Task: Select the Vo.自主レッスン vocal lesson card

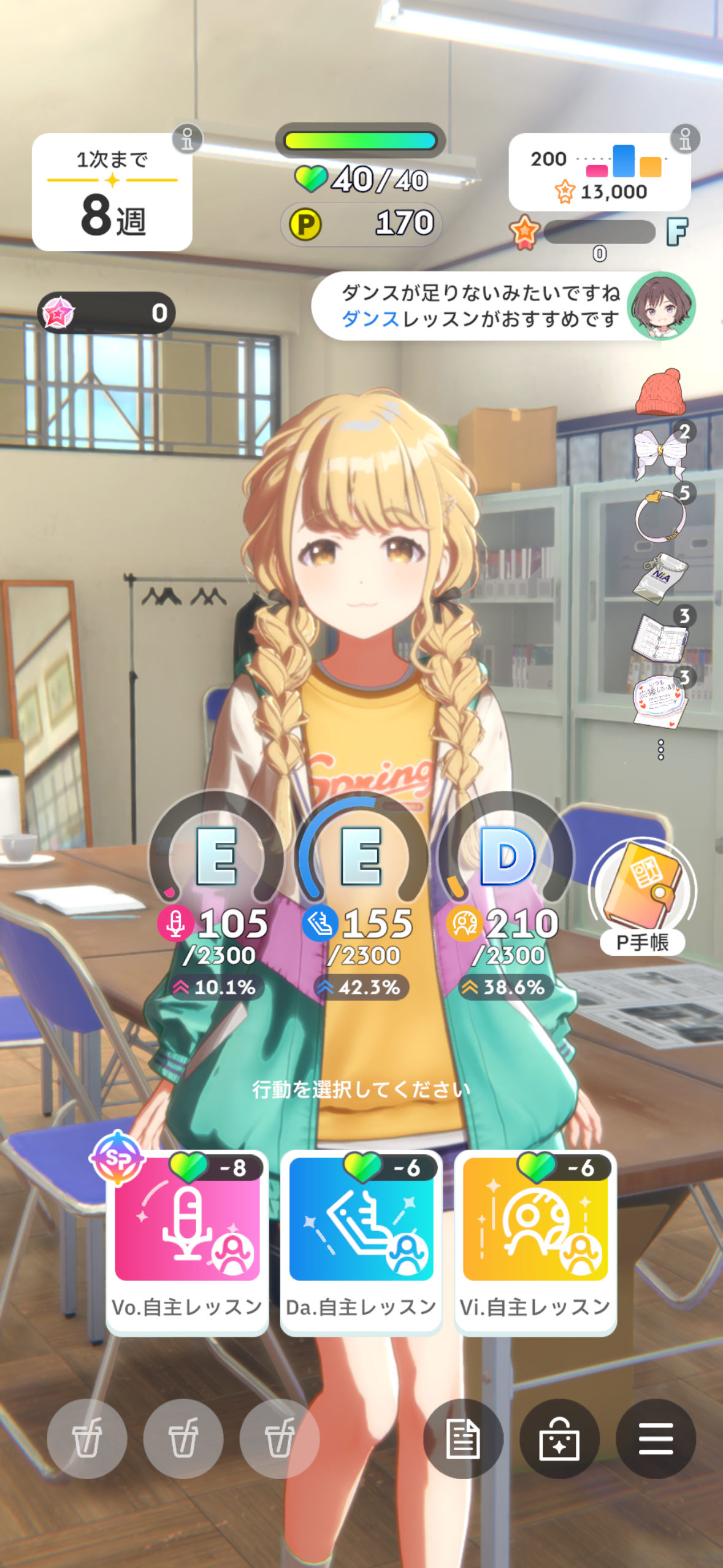Action: pyautogui.click(x=187, y=1242)
